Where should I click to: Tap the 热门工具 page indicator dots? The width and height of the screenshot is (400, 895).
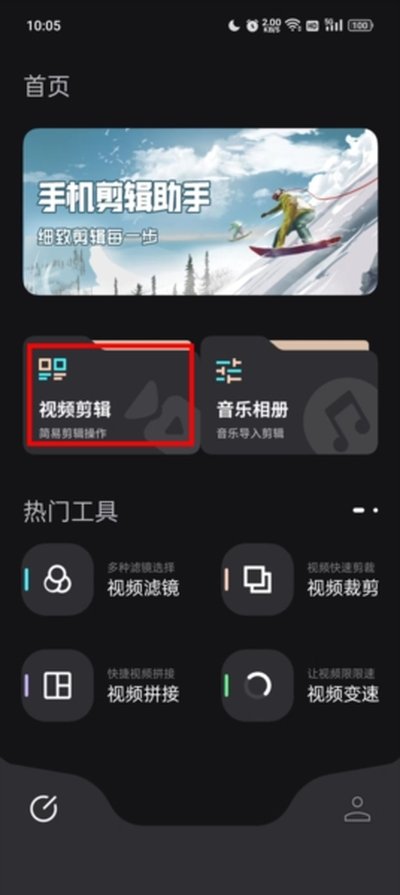coord(365,510)
